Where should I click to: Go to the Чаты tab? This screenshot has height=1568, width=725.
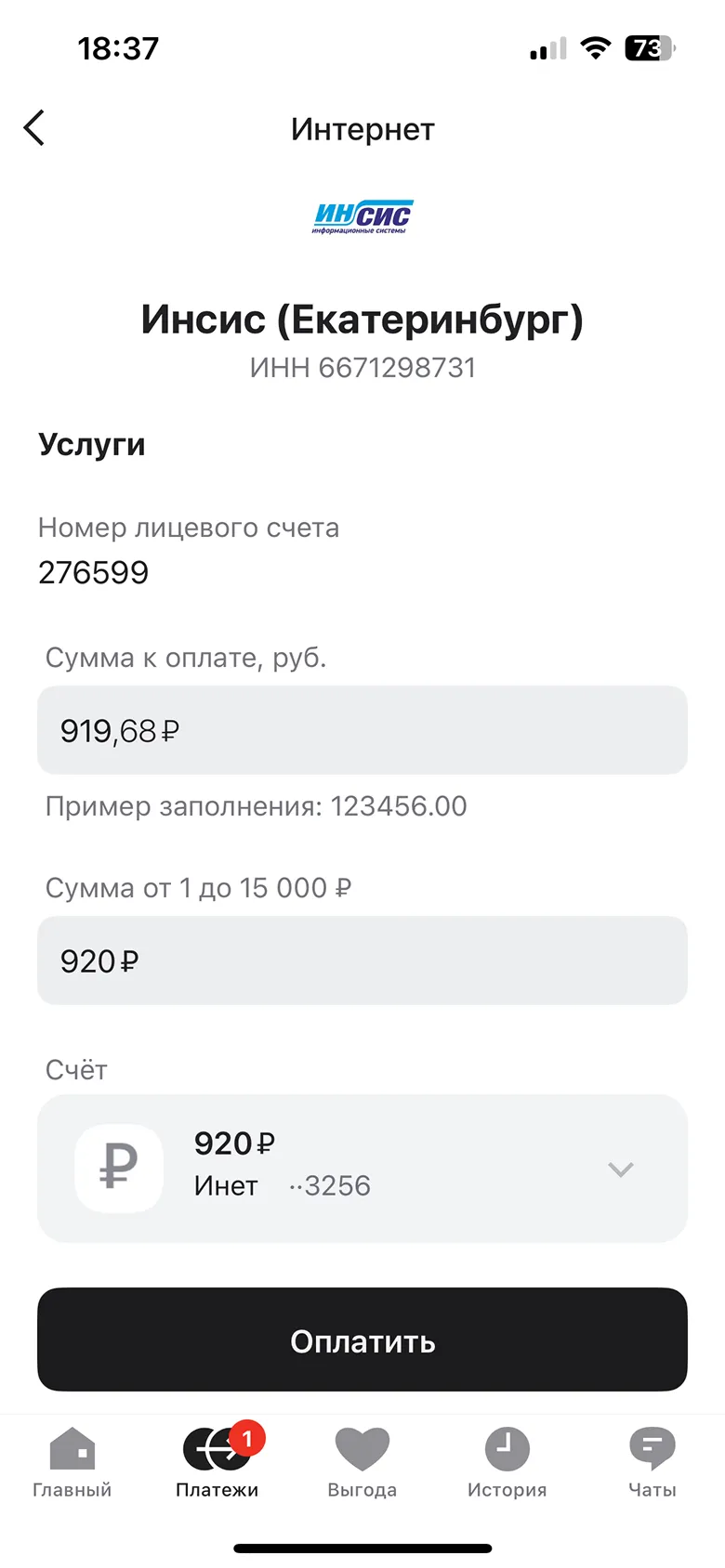click(652, 1463)
